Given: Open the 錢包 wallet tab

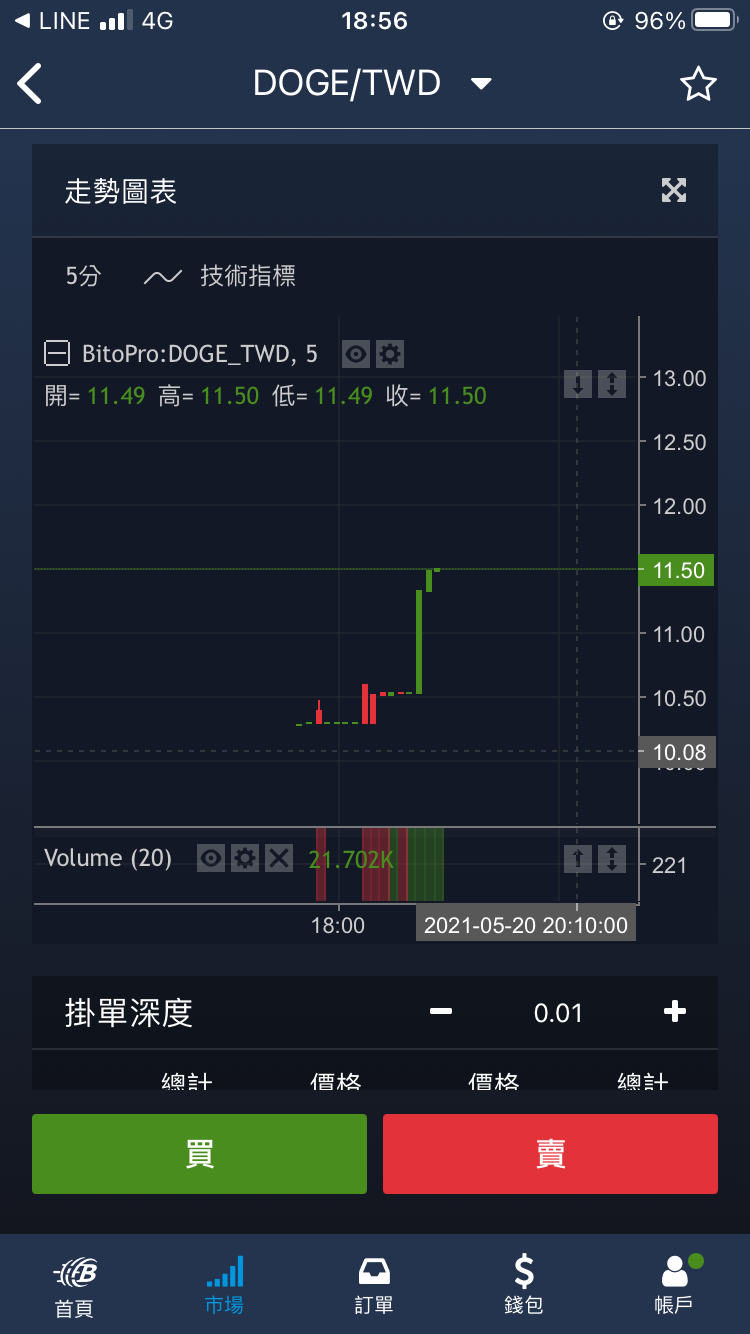Looking at the screenshot, I should click(524, 1286).
